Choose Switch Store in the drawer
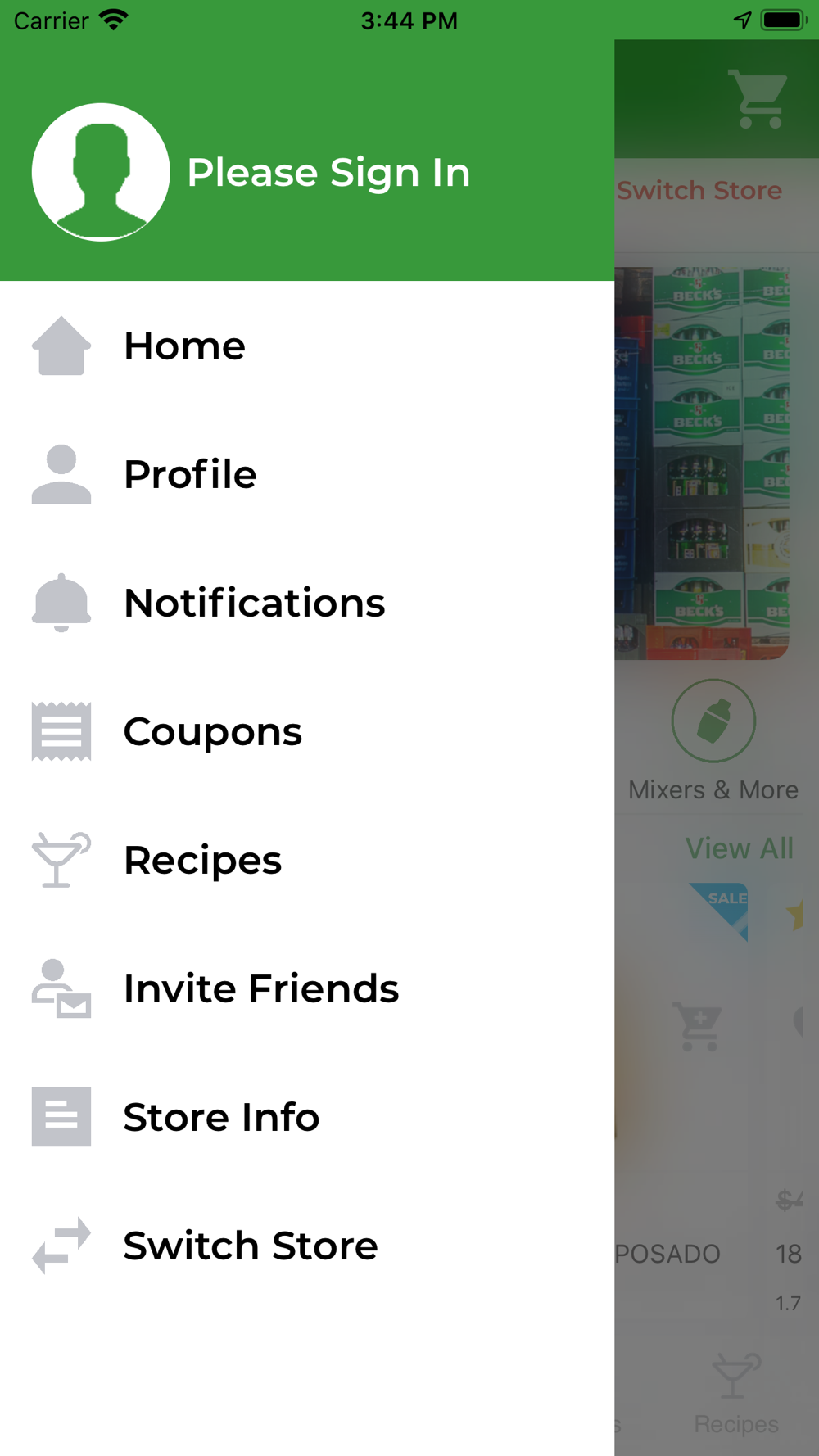This screenshot has height=1456, width=819. pos(307,1246)
